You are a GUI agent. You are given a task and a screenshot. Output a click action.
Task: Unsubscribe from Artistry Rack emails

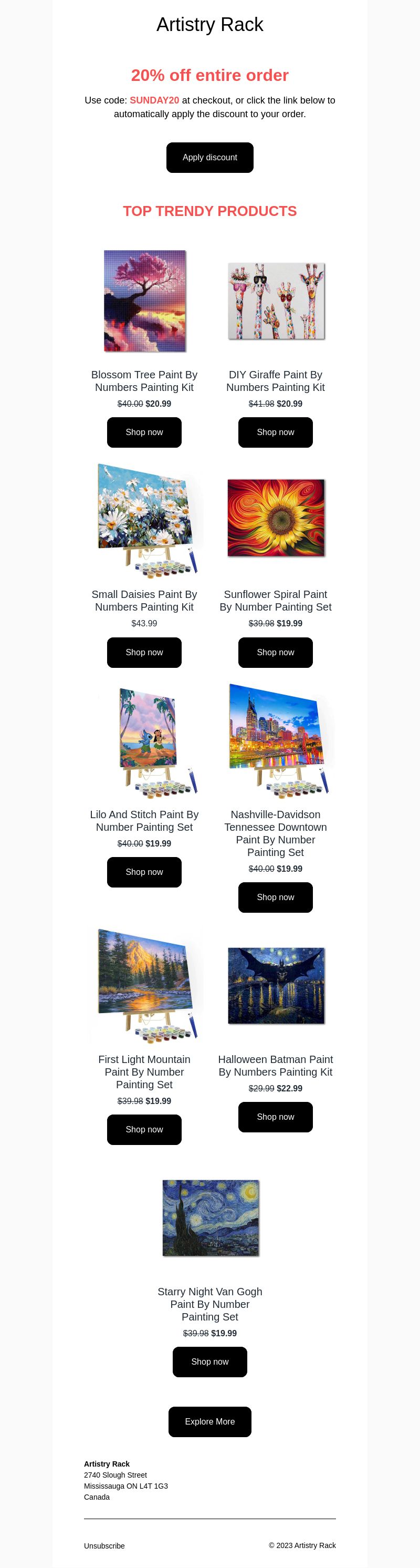click(104, 1545)
